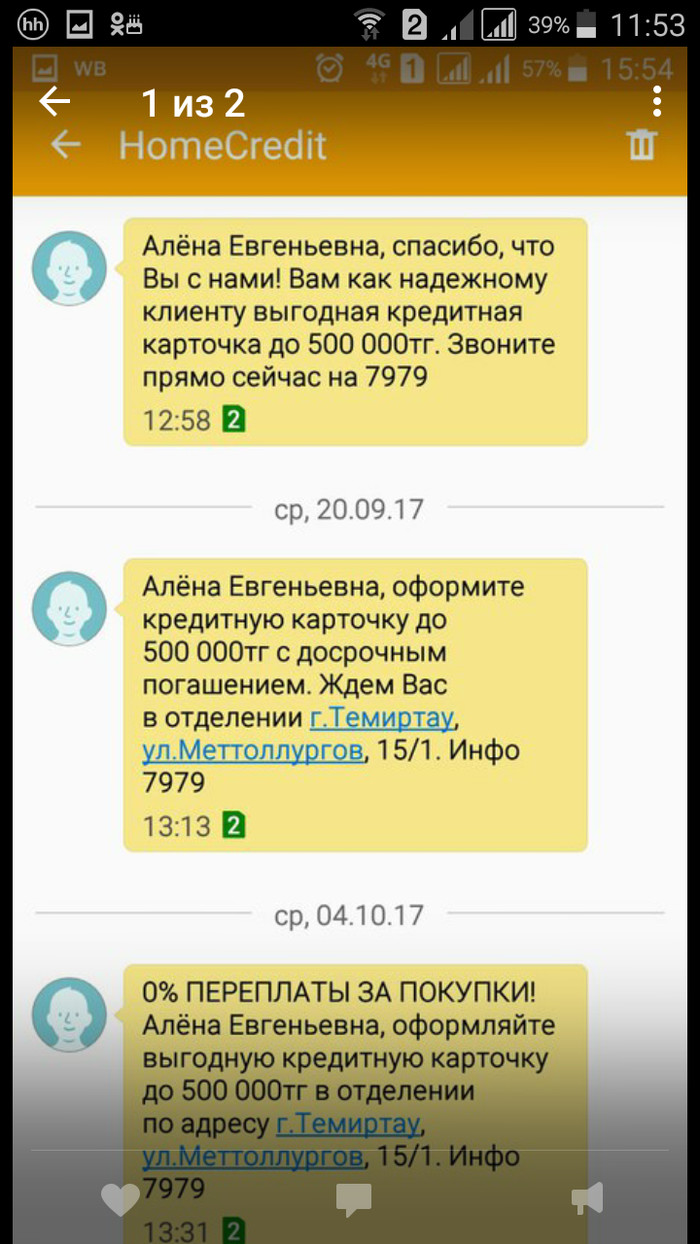Screen dimensions: 700x1244
Task: Tap the megaphone icon
Action: pyautogui.click(x=586, y=1198)
